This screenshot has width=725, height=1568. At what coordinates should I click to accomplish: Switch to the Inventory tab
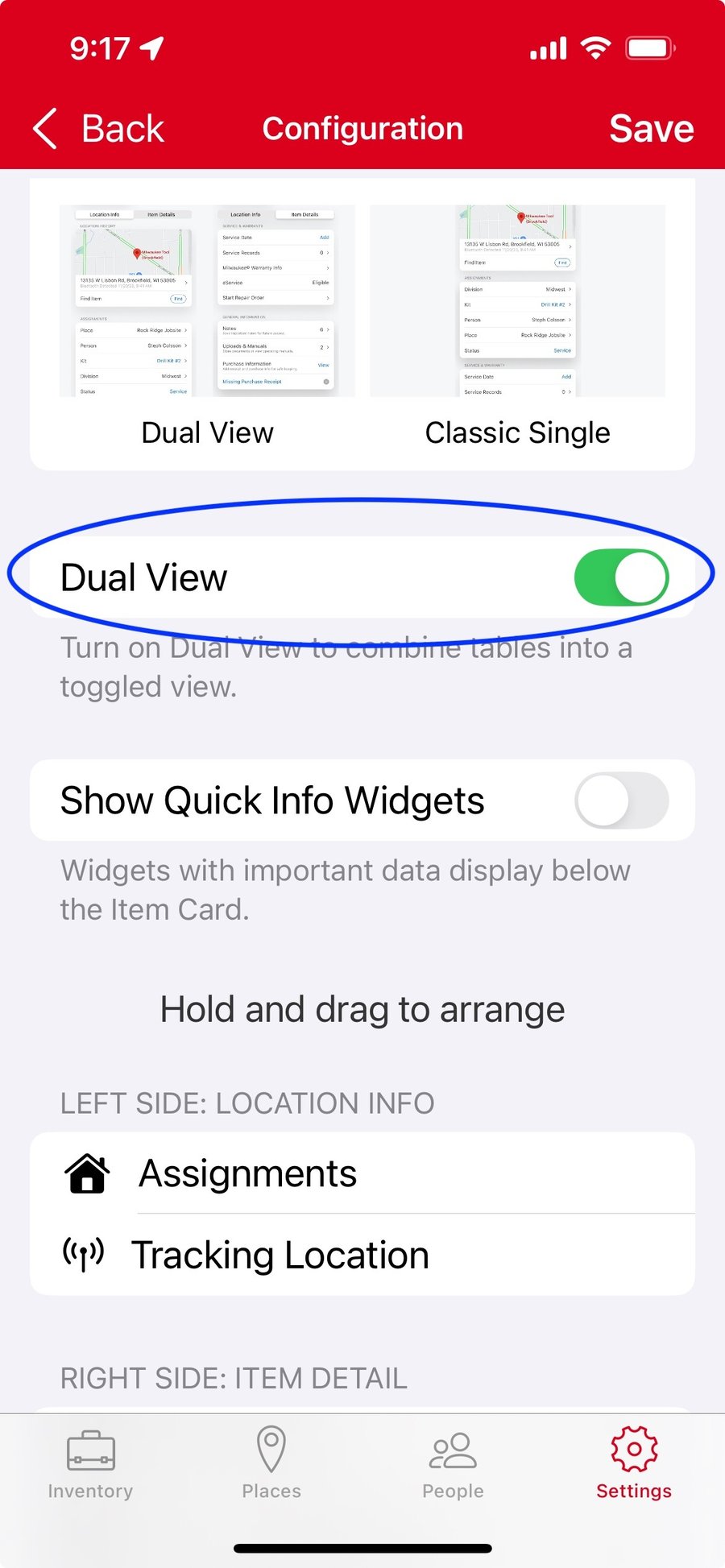click(x=90, y=1465)
